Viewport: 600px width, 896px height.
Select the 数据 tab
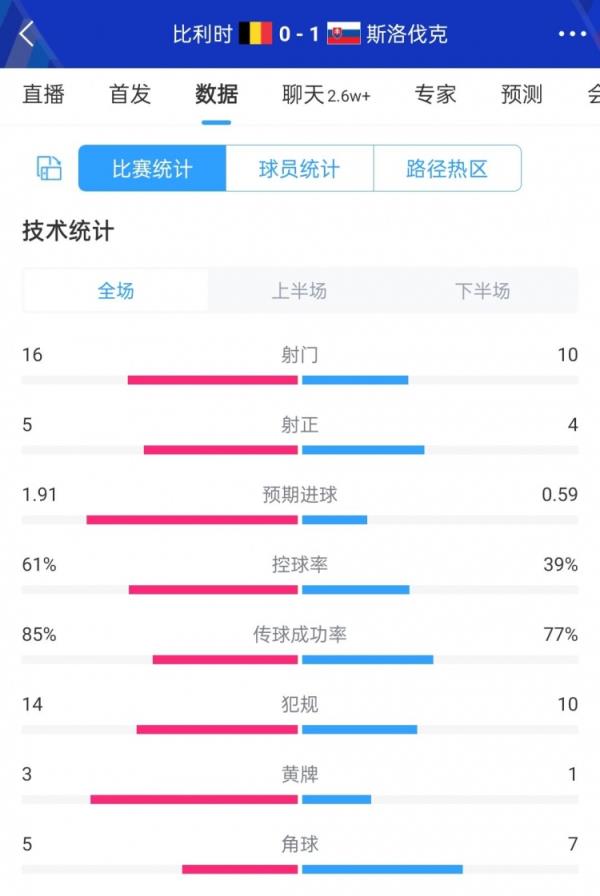[x=216, y=95]
